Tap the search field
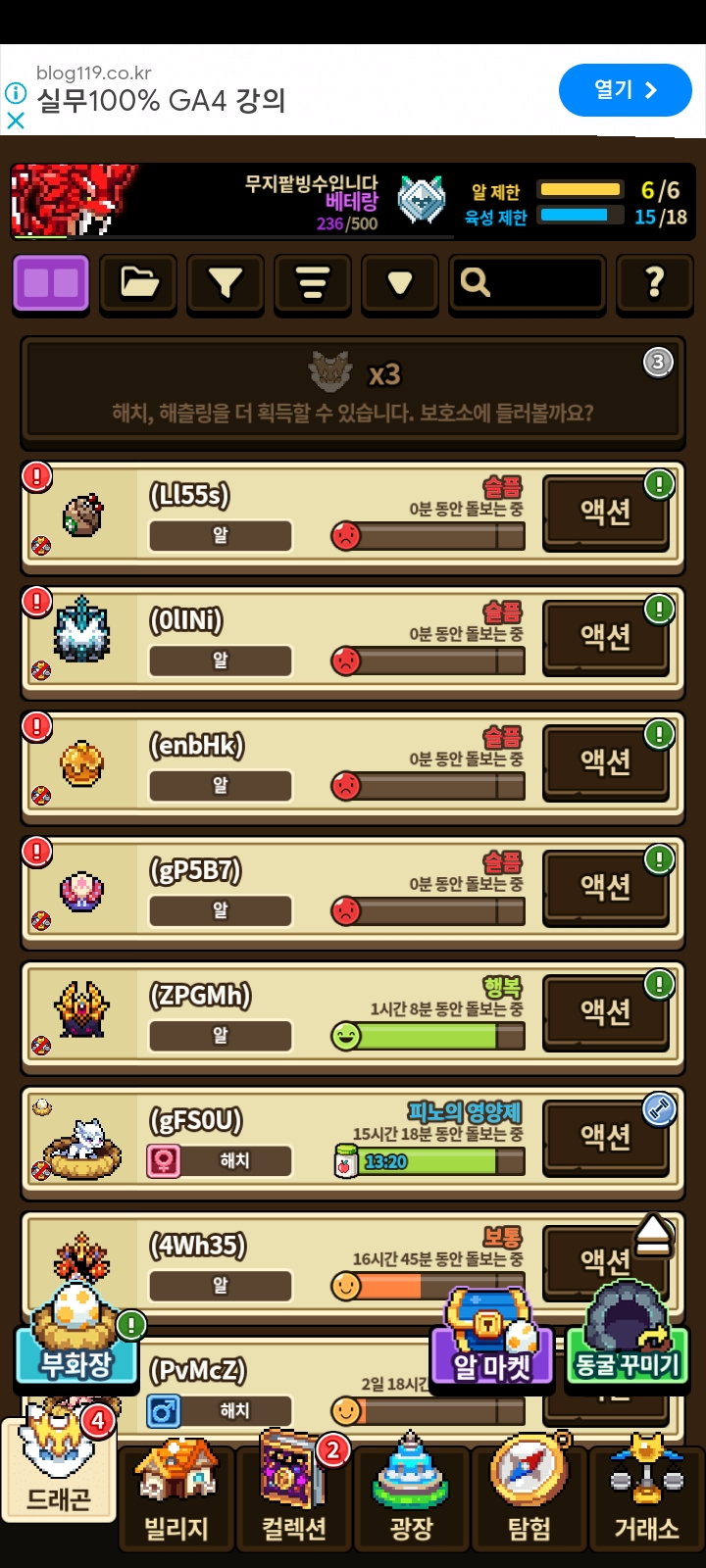 click(527, 284)
